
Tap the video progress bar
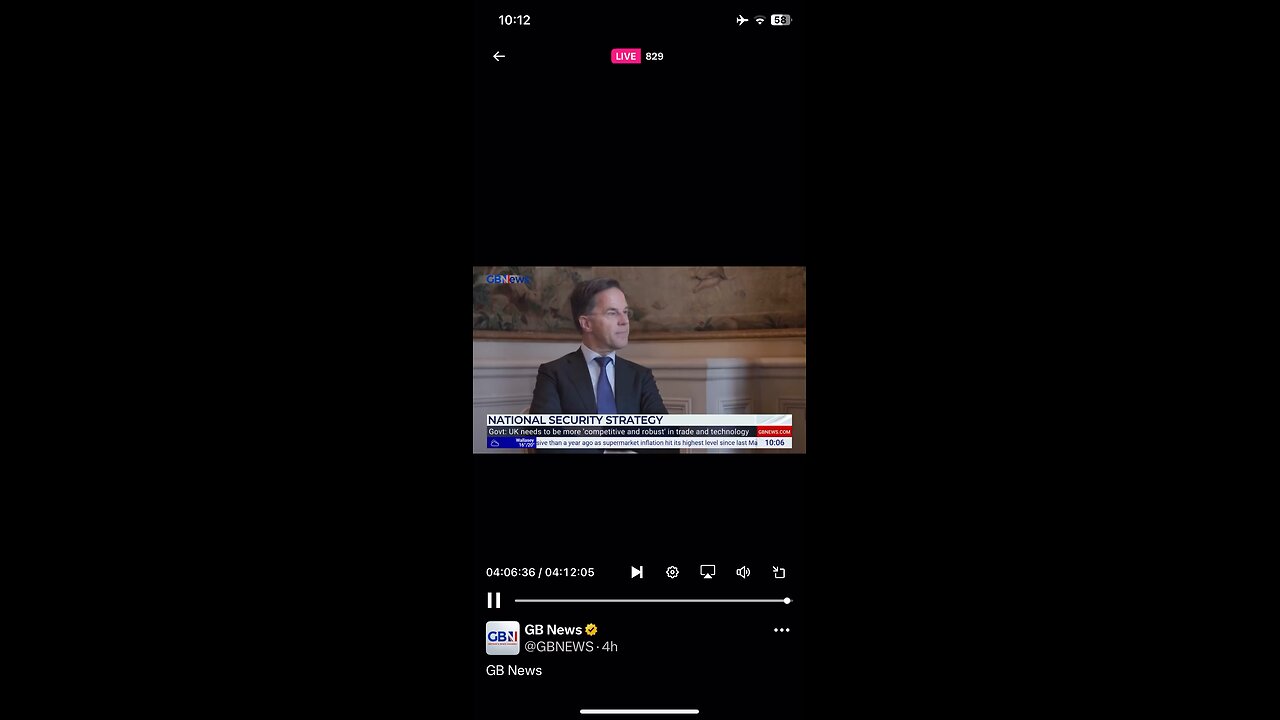coord(650,600)
